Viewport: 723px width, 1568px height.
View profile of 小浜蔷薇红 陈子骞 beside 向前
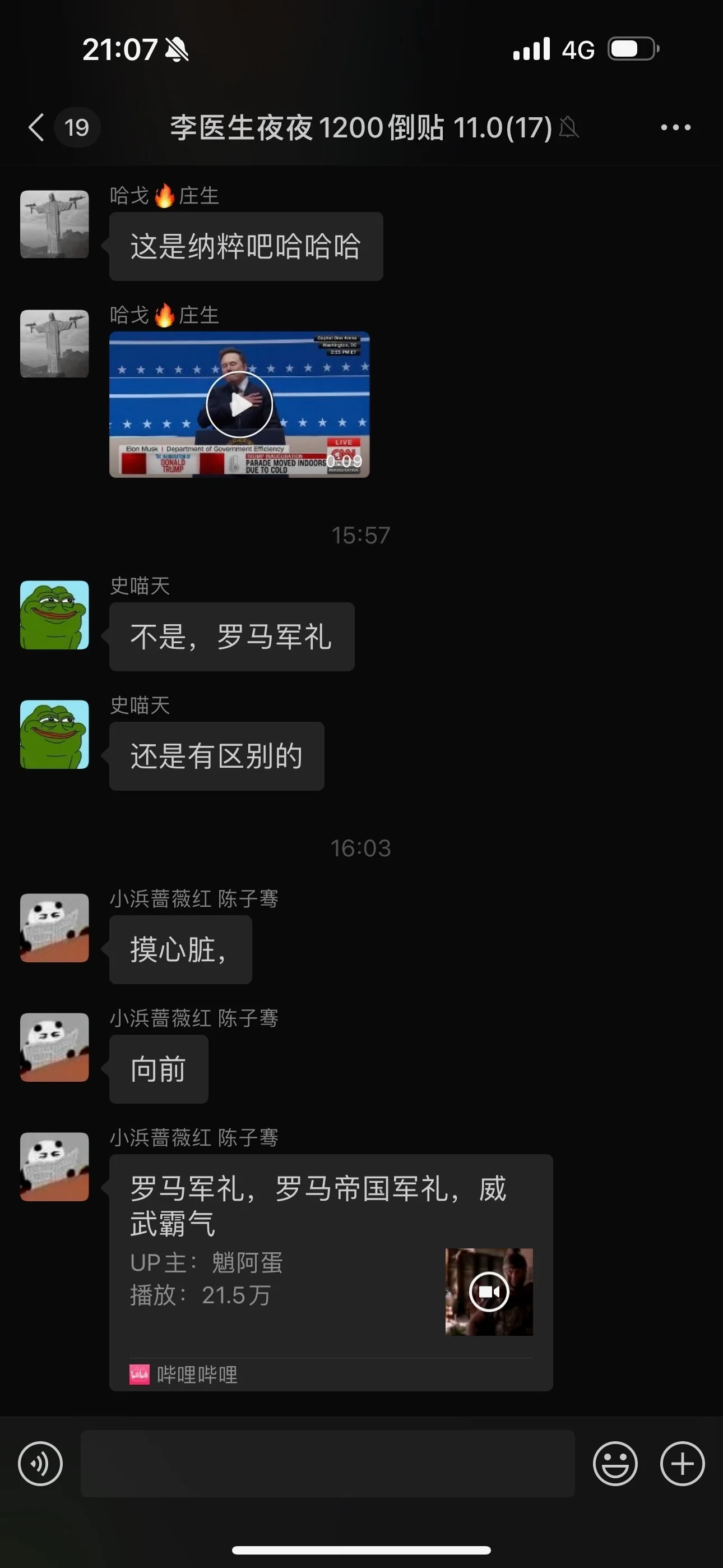point(54,1047)
